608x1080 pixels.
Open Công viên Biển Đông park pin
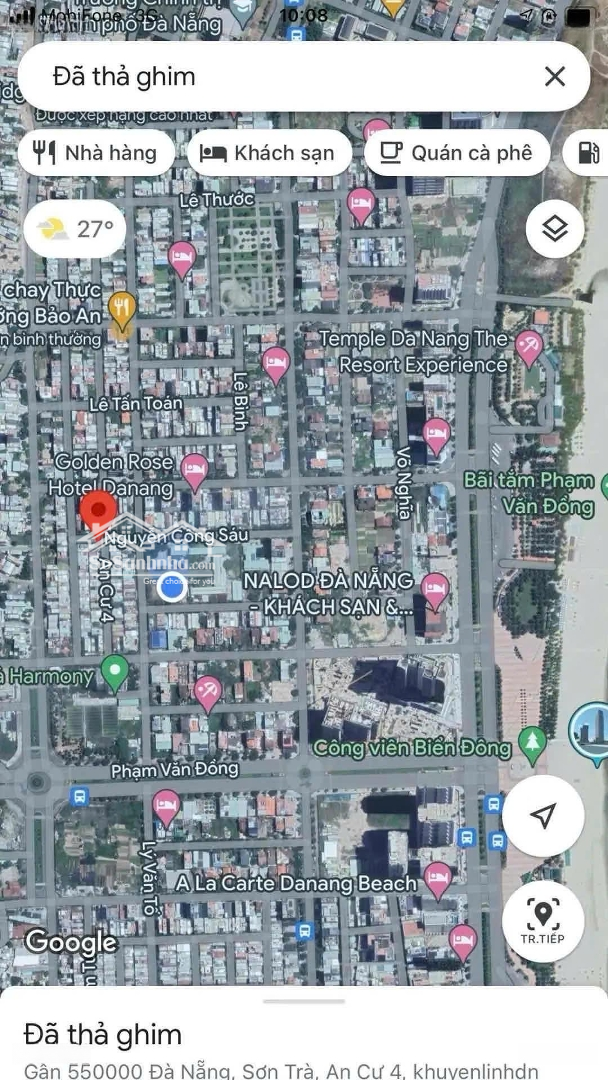point(534,742)
